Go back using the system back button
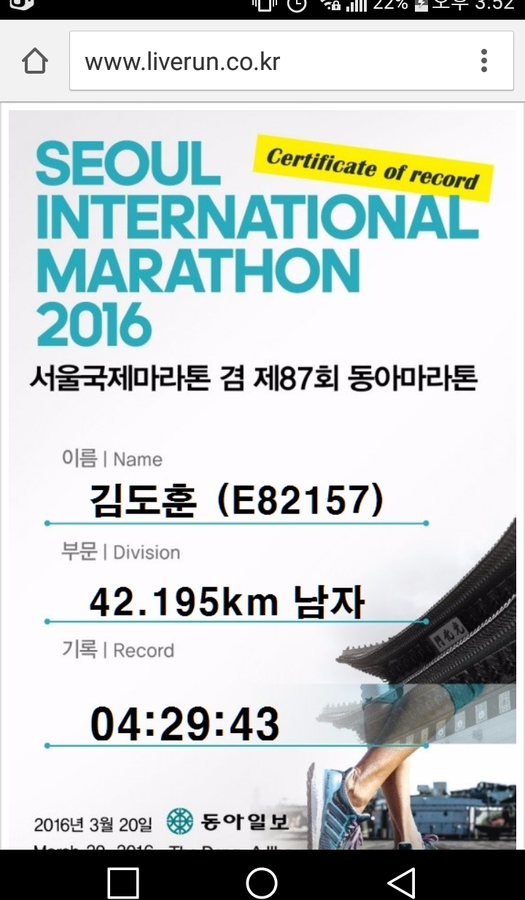The image size is (525, 900). click(402, 883)
